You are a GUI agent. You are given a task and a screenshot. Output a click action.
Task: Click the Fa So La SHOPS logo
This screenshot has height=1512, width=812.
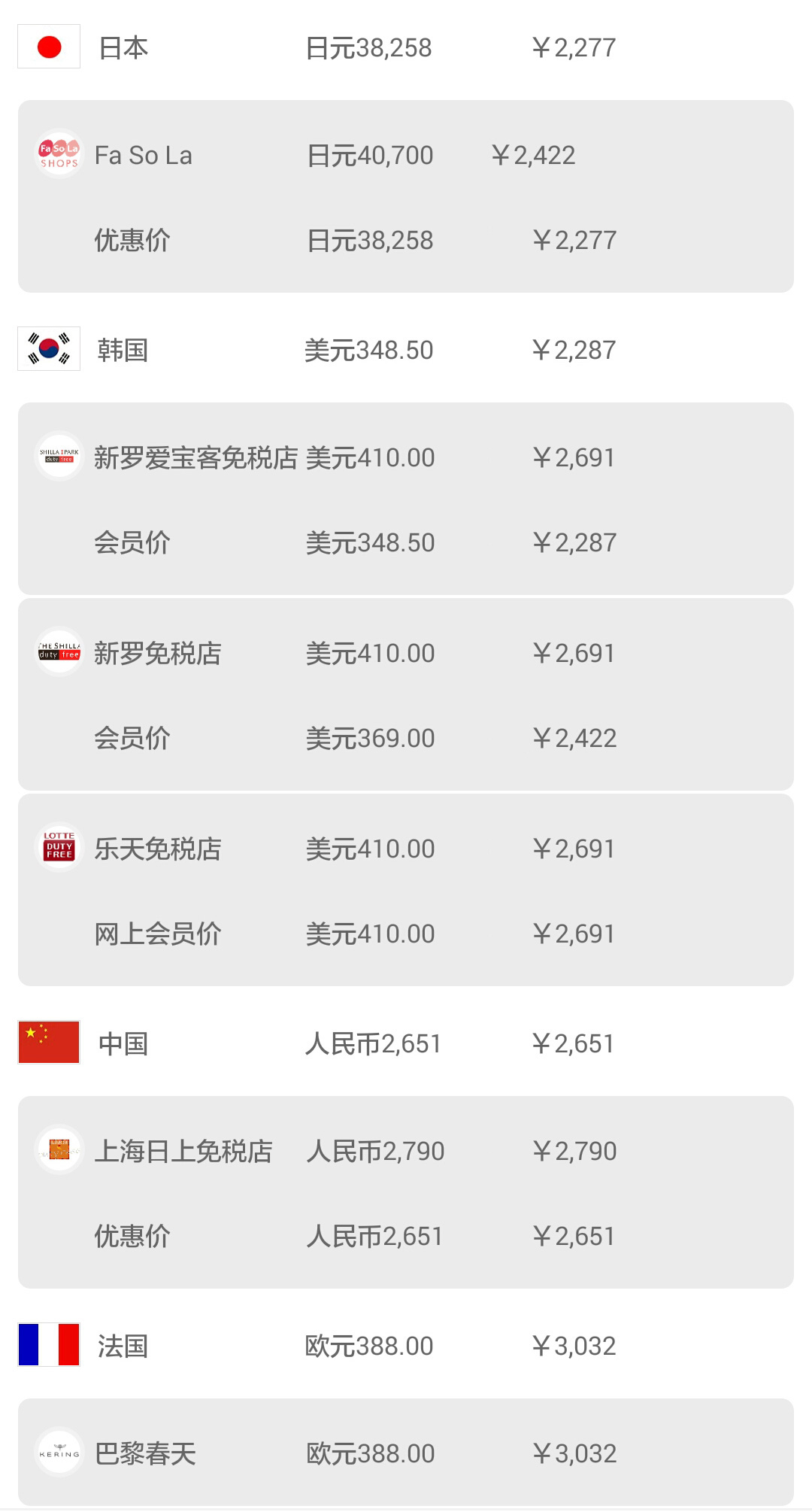point(59,154)
